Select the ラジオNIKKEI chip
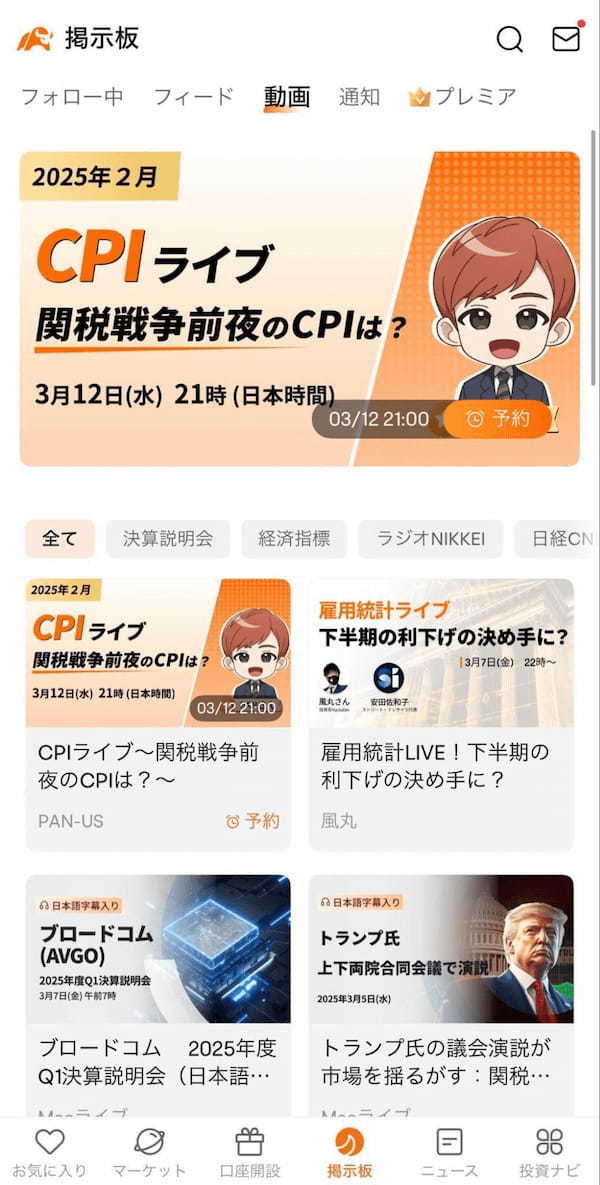Viewport: 600px width, 1185px height. (430, 539)
